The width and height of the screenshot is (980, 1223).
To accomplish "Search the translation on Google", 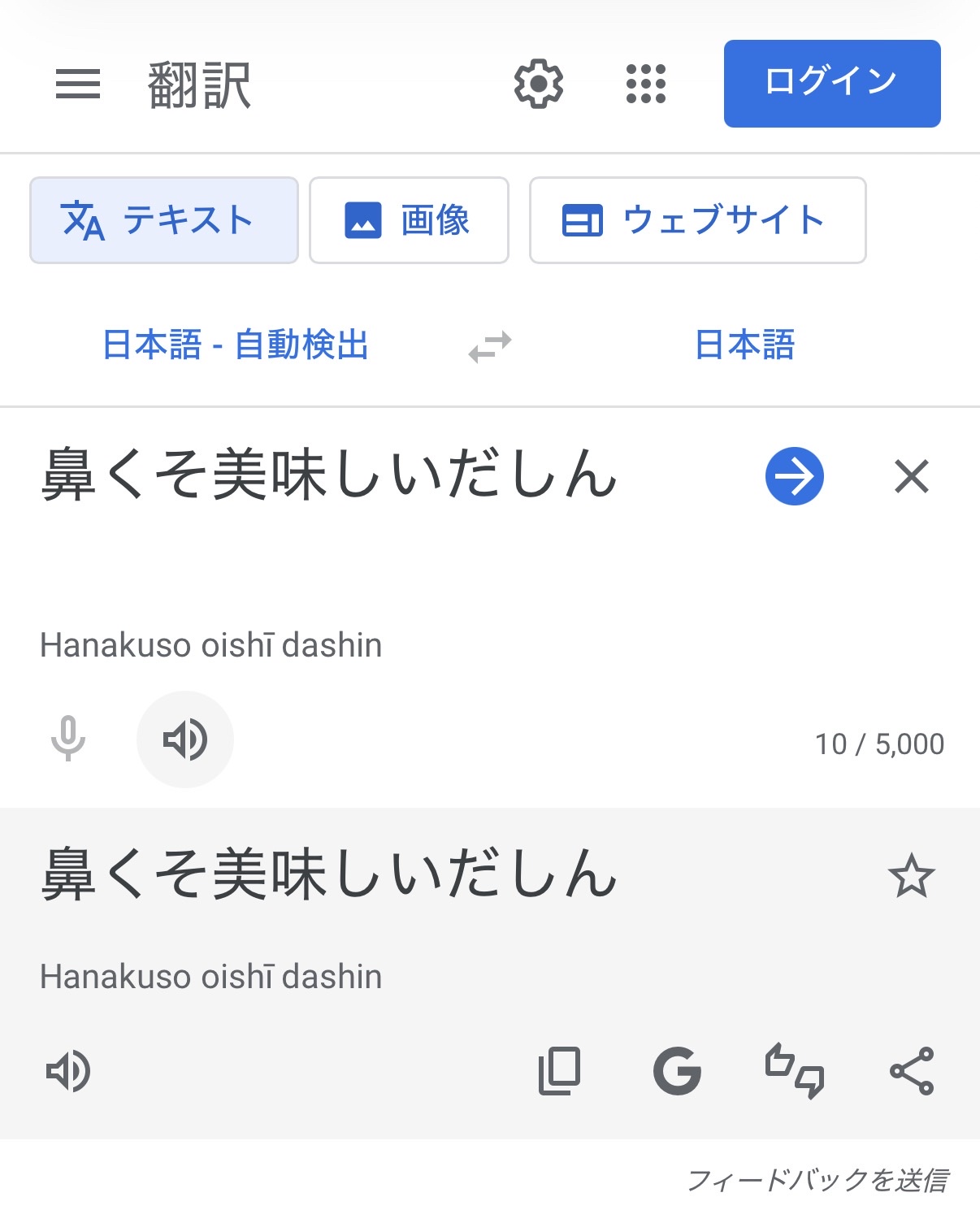I will [x=677, y=1071].
